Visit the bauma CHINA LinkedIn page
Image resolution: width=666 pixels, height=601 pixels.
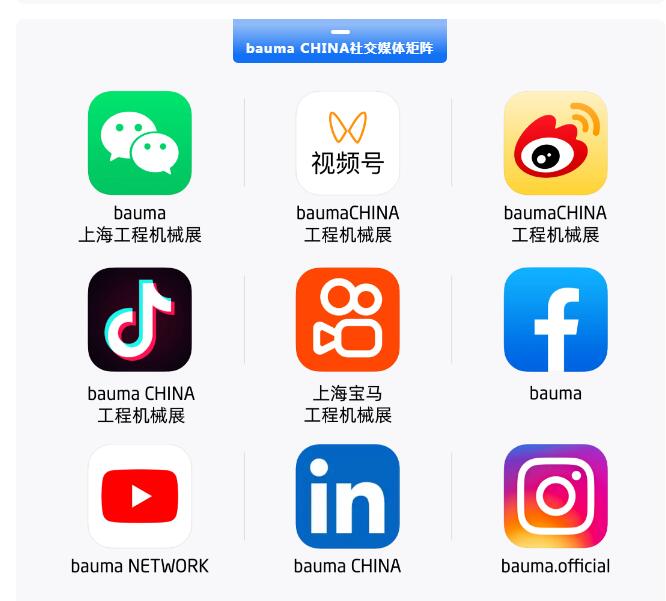(348, 496)
